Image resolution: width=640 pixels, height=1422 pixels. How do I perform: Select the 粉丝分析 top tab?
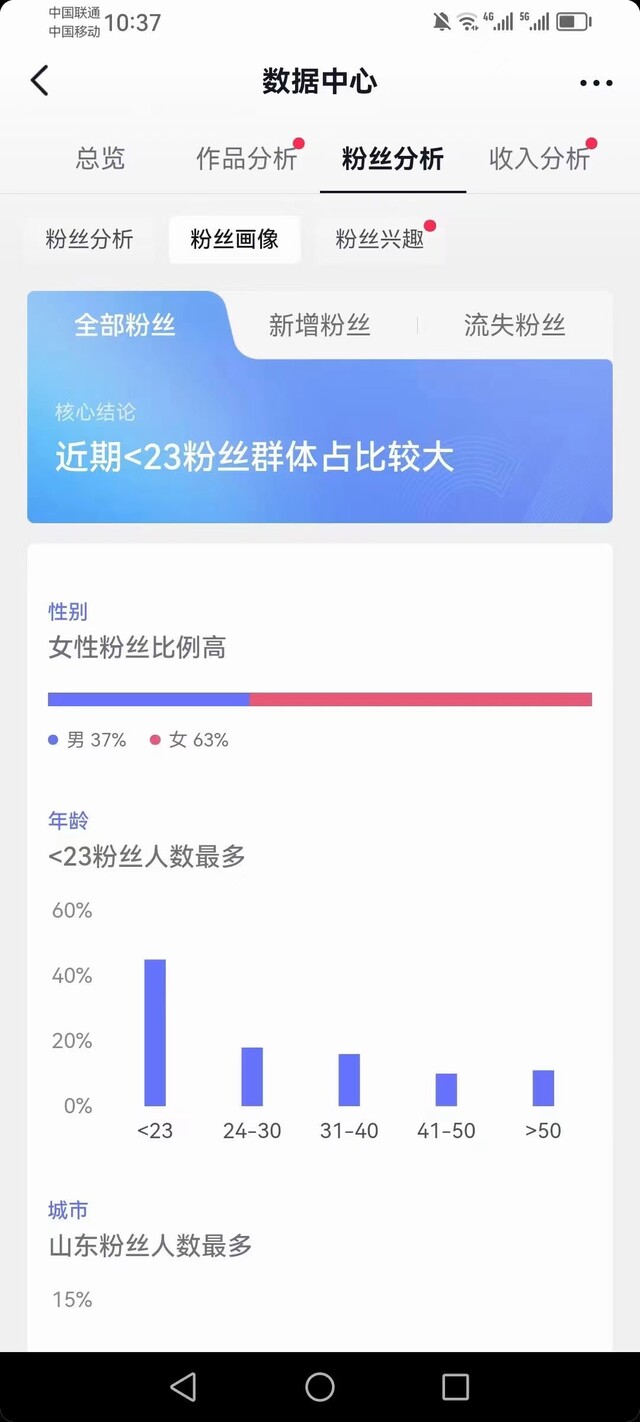coord(393,158)
